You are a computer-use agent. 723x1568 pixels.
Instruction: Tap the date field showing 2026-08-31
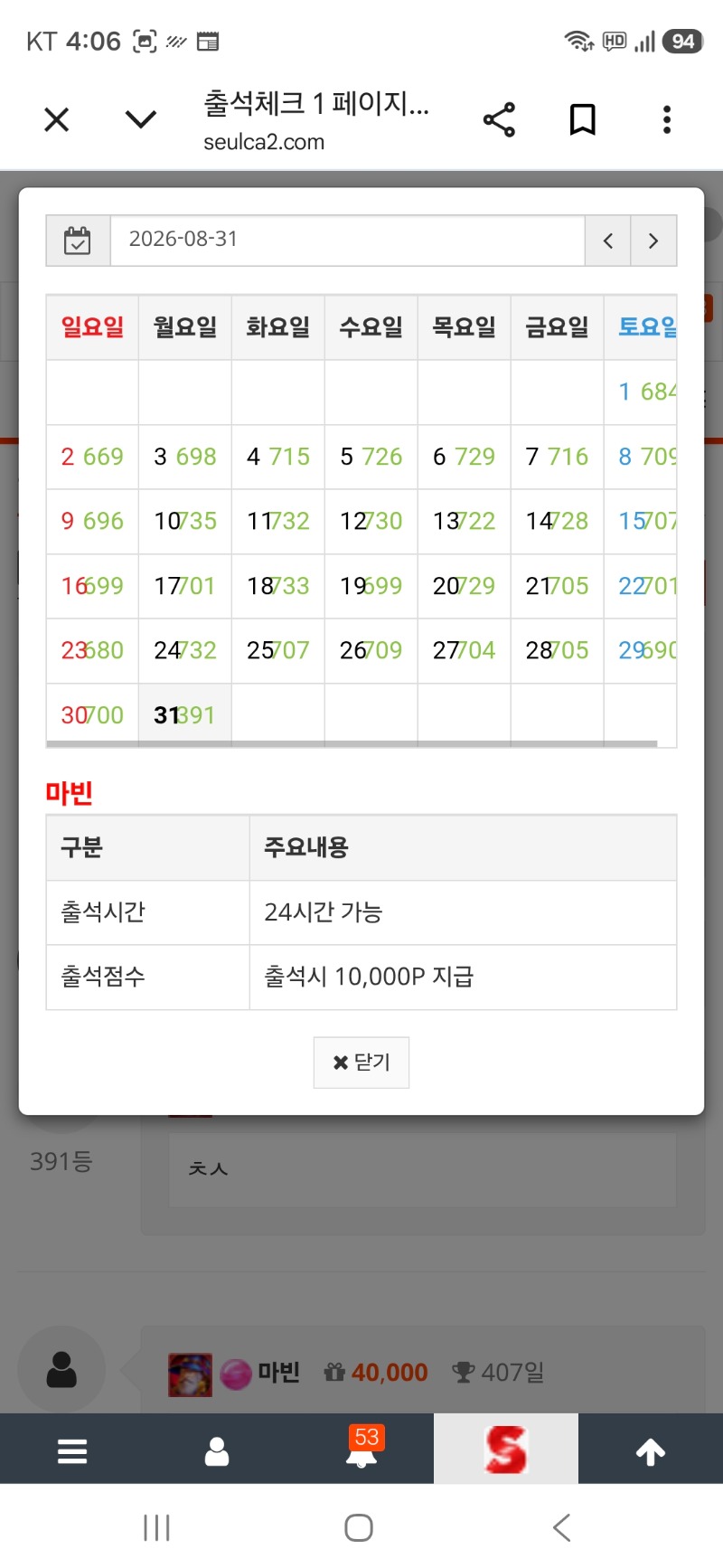click(348, 240)
